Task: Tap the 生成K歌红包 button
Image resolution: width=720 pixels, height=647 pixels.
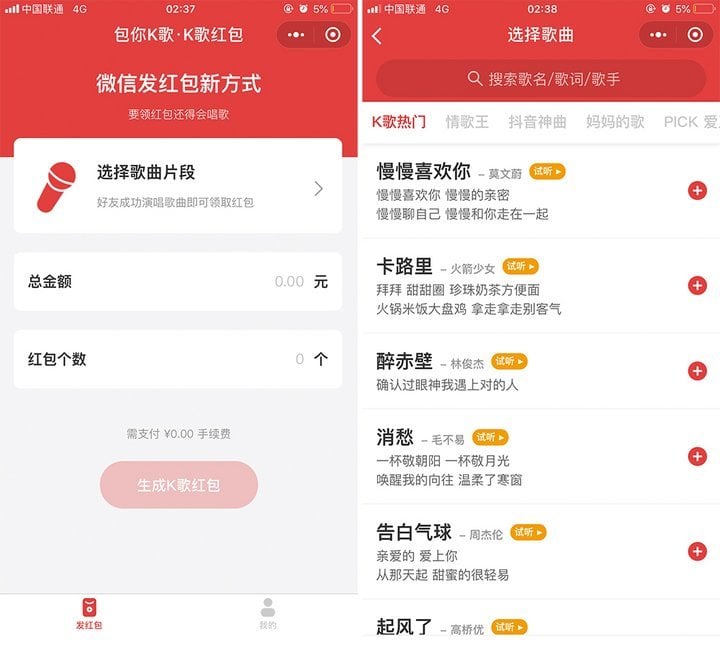Action: (x=179, y=485)
